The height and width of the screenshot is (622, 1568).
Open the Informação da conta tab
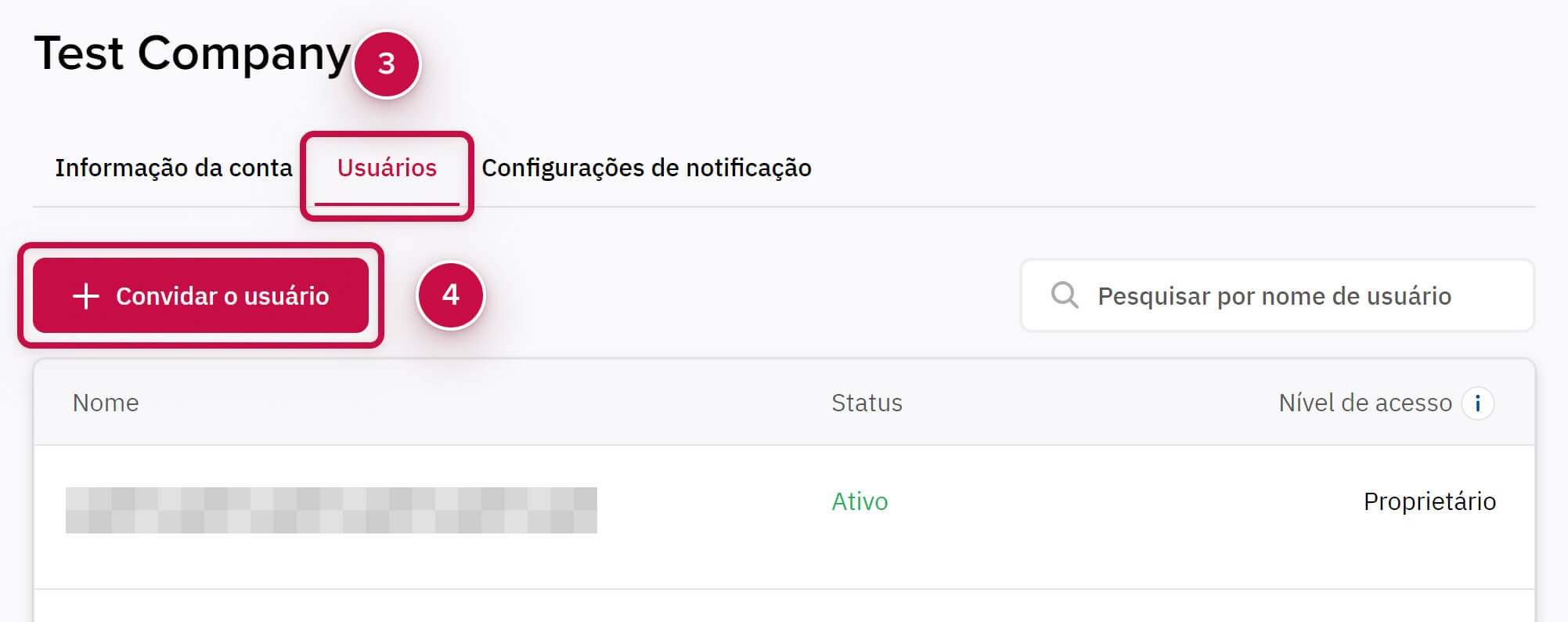click(173, 168)
